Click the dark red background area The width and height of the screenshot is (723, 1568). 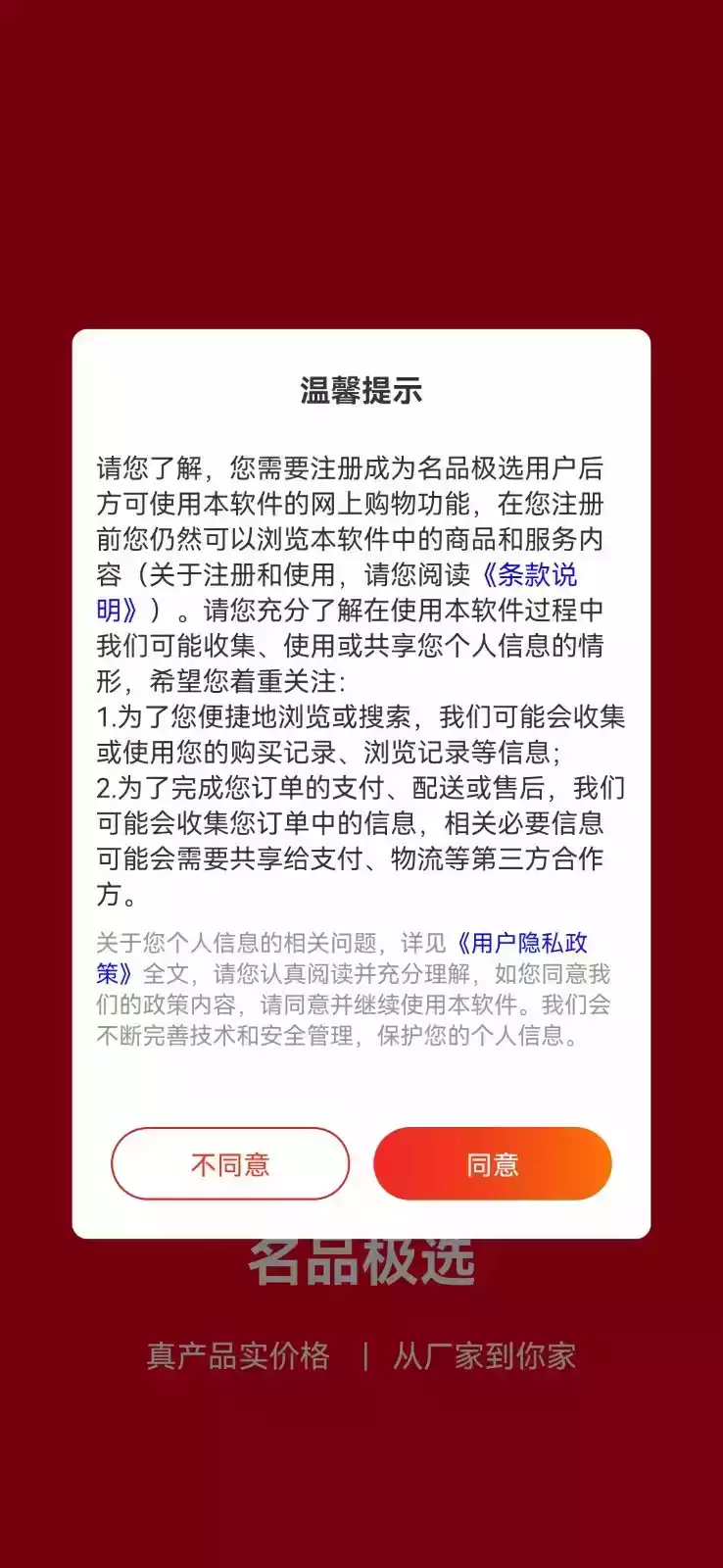tap(361, 147)
